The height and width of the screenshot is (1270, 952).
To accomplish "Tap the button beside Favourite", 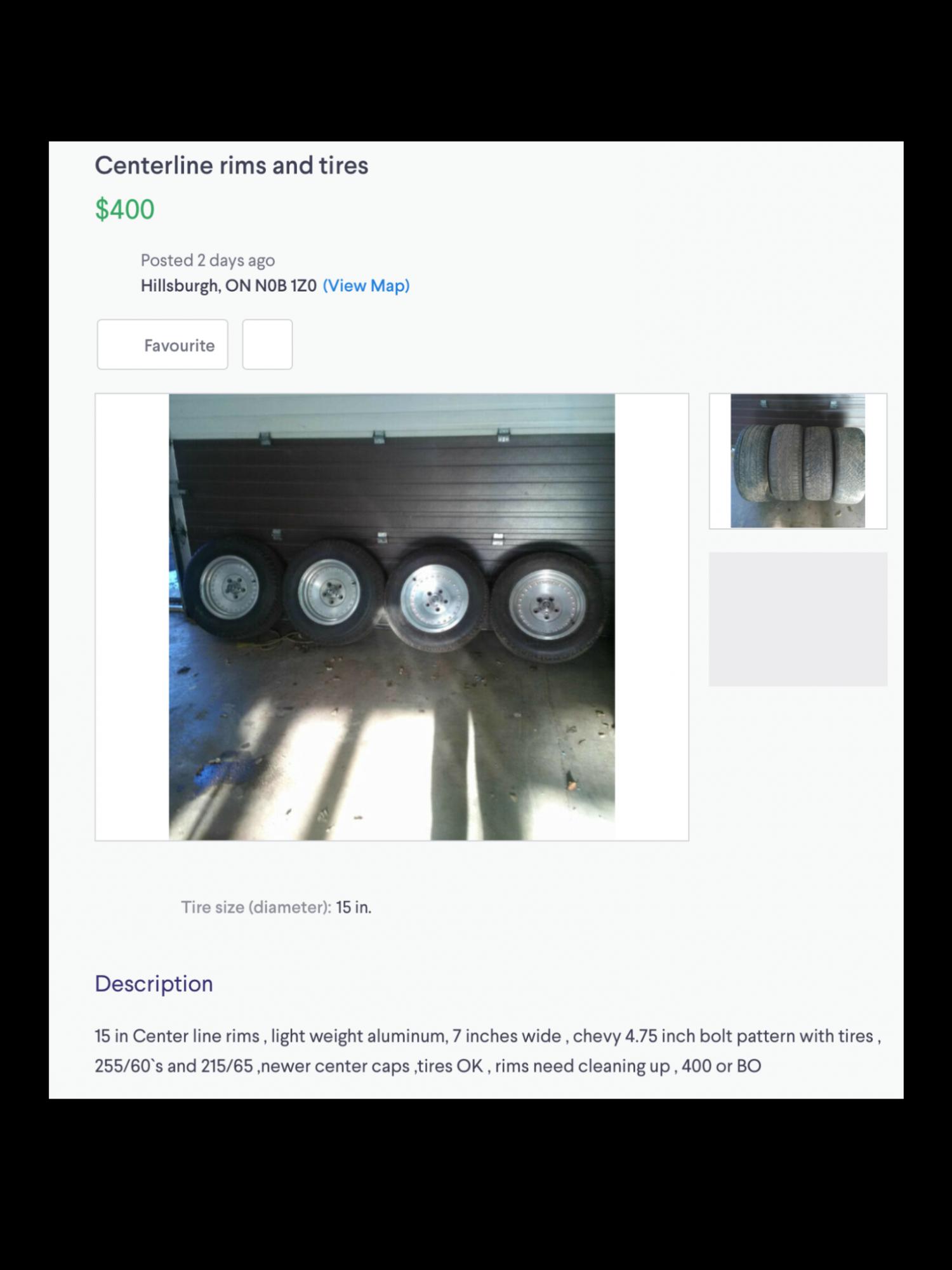I will tap(267, 345).
